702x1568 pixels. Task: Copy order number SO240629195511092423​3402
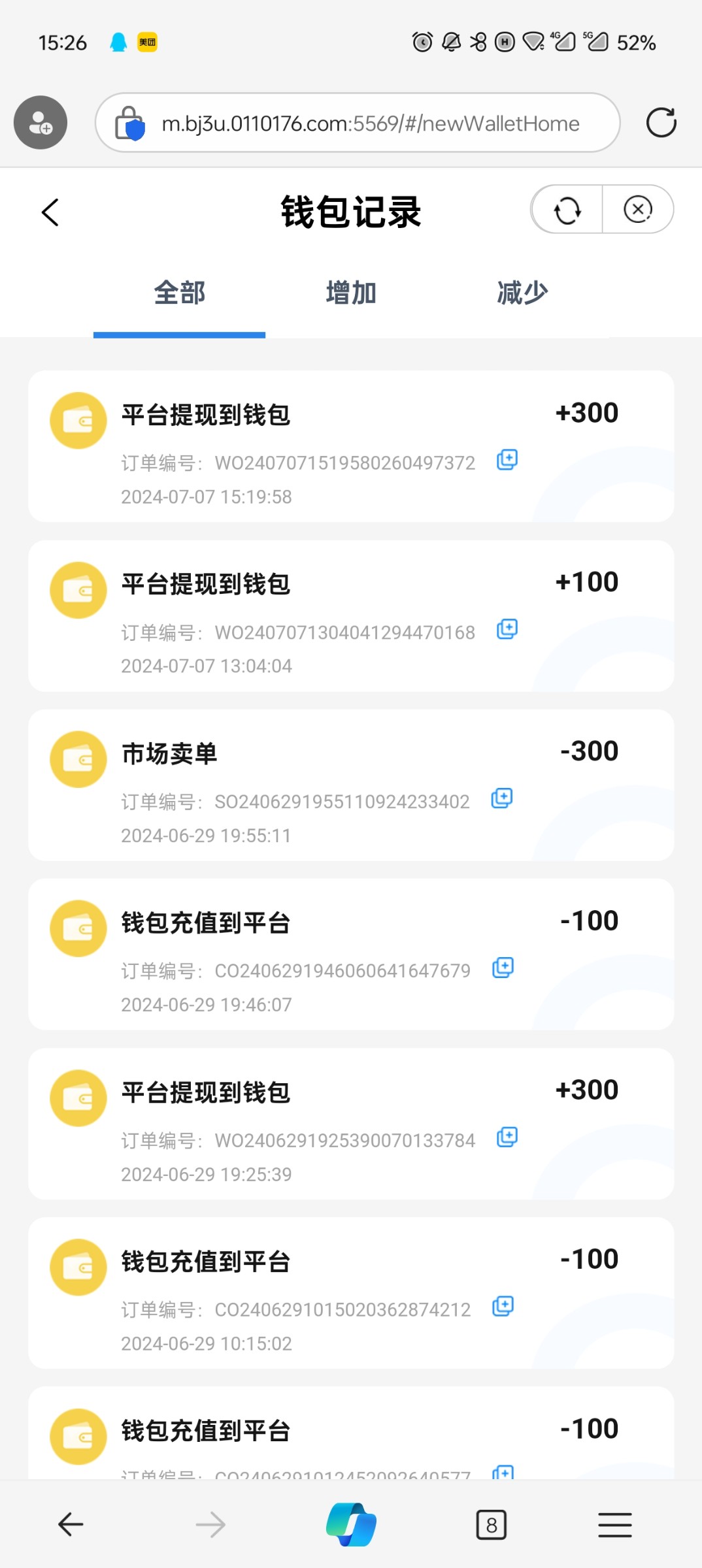[502, 798]
